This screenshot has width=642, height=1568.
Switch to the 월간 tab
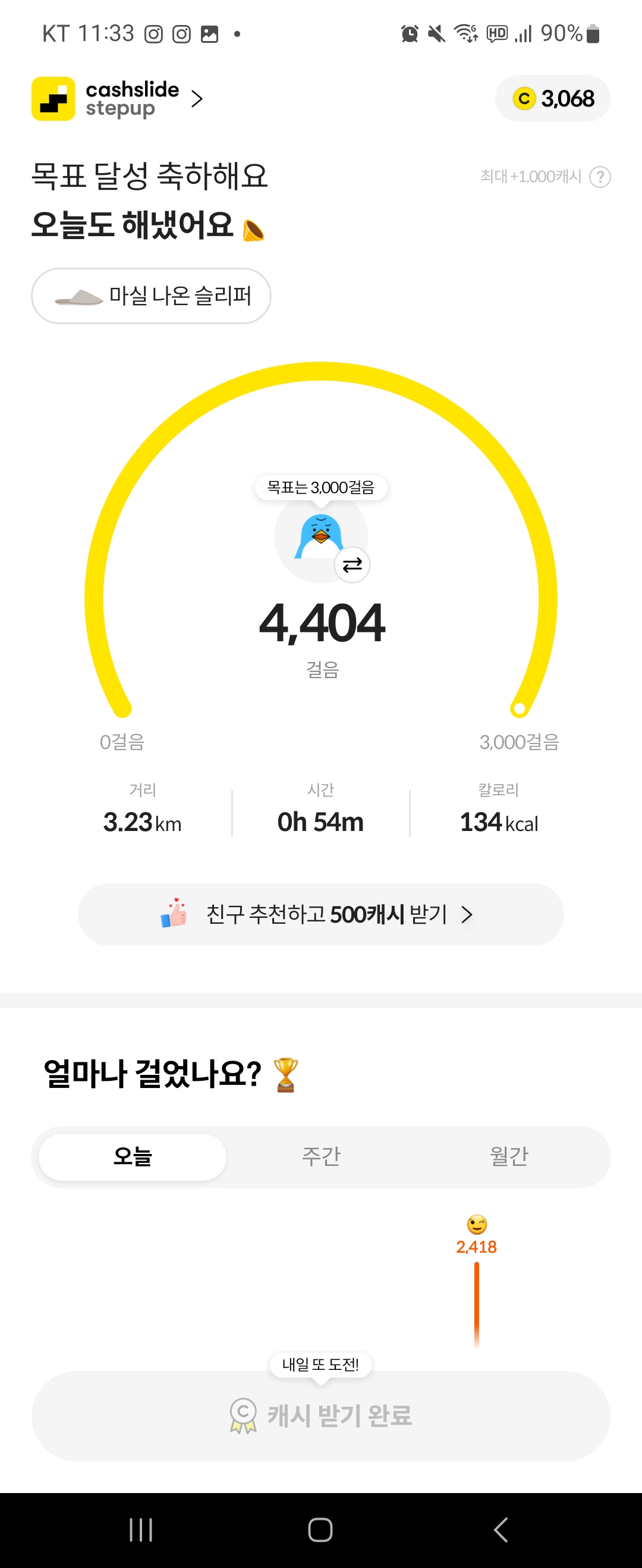pyautogui.click(x=509, y=1156)
